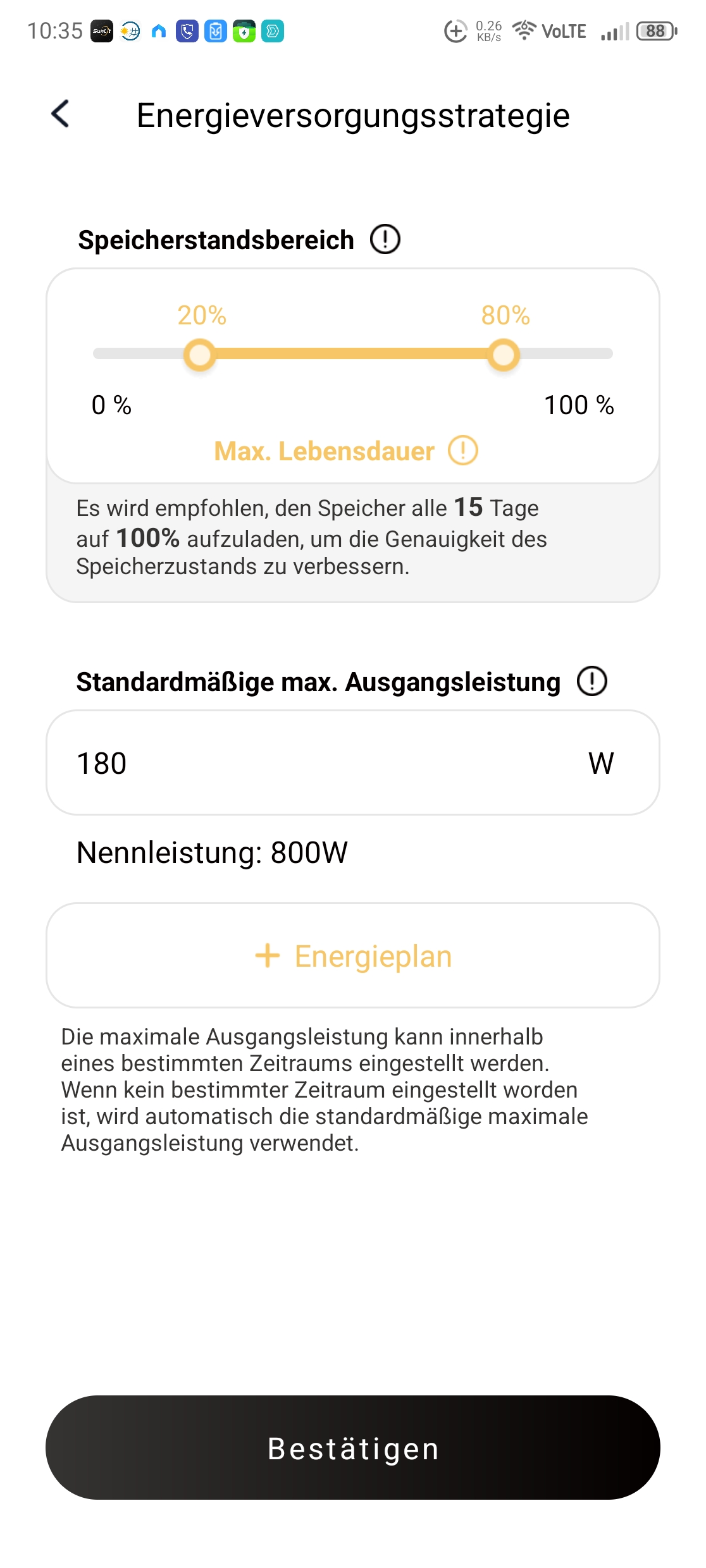Tap the 20% lower slider handle

(200, 355)
